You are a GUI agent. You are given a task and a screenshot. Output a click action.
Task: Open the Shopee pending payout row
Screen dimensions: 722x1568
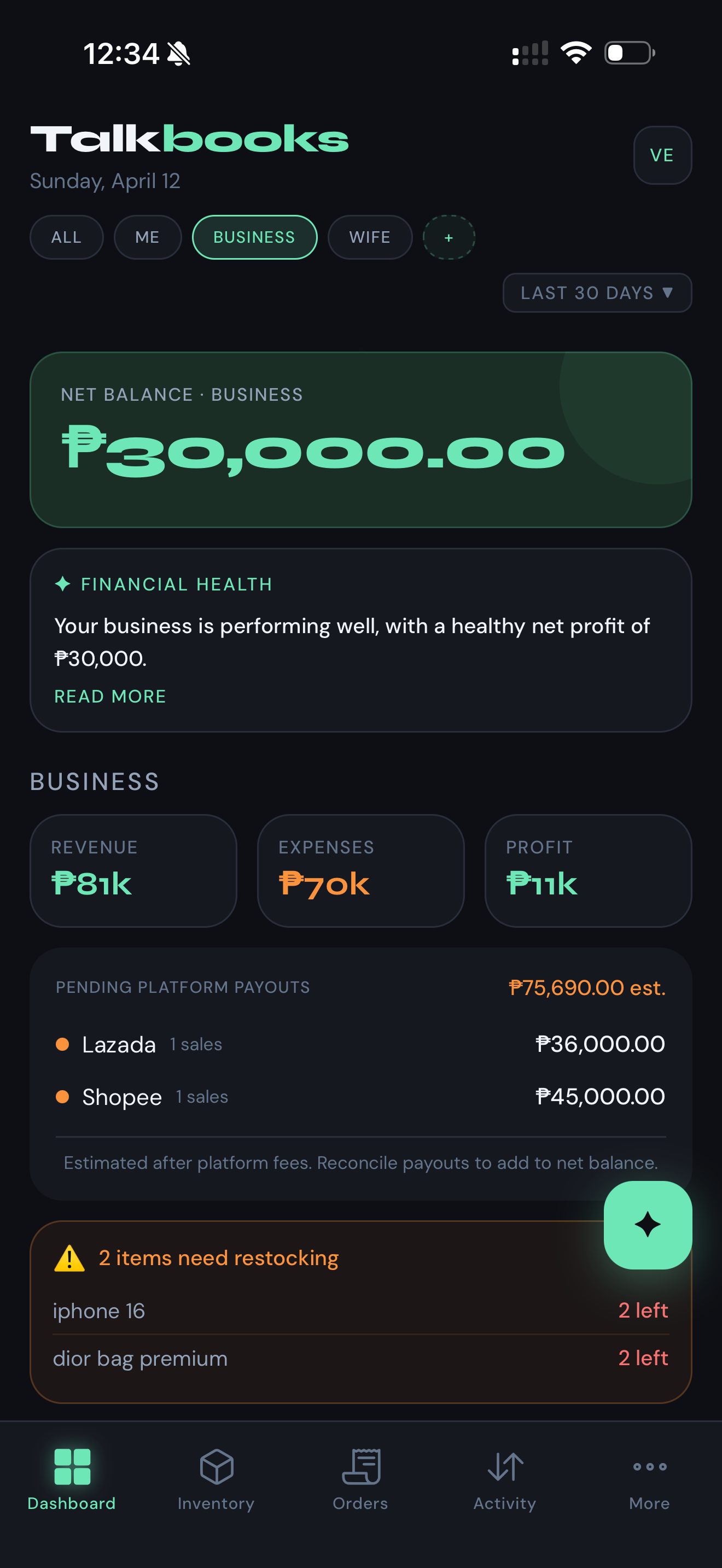(x=361, y=1097)
